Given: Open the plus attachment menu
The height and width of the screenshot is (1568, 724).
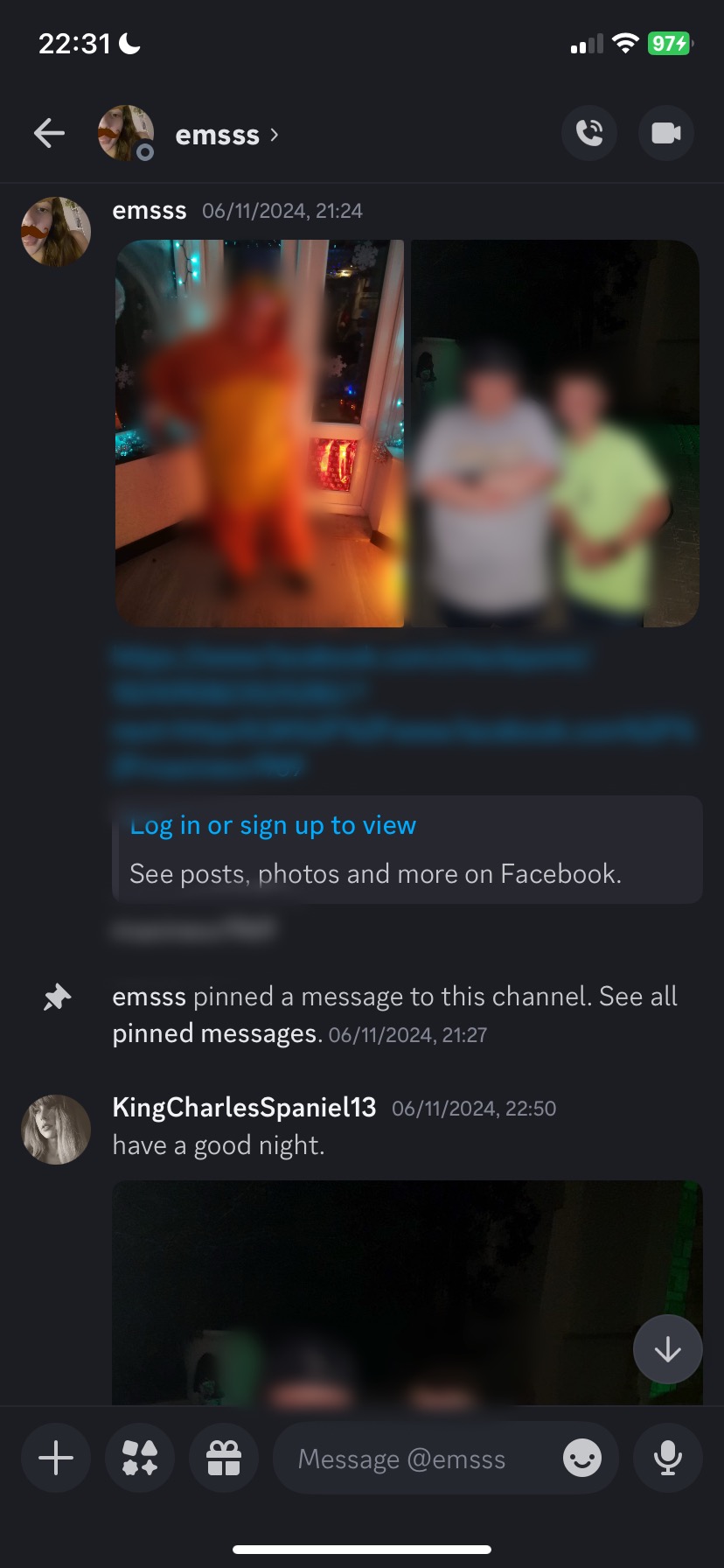Looking at the screenshot, I should tap(56, 1459).
